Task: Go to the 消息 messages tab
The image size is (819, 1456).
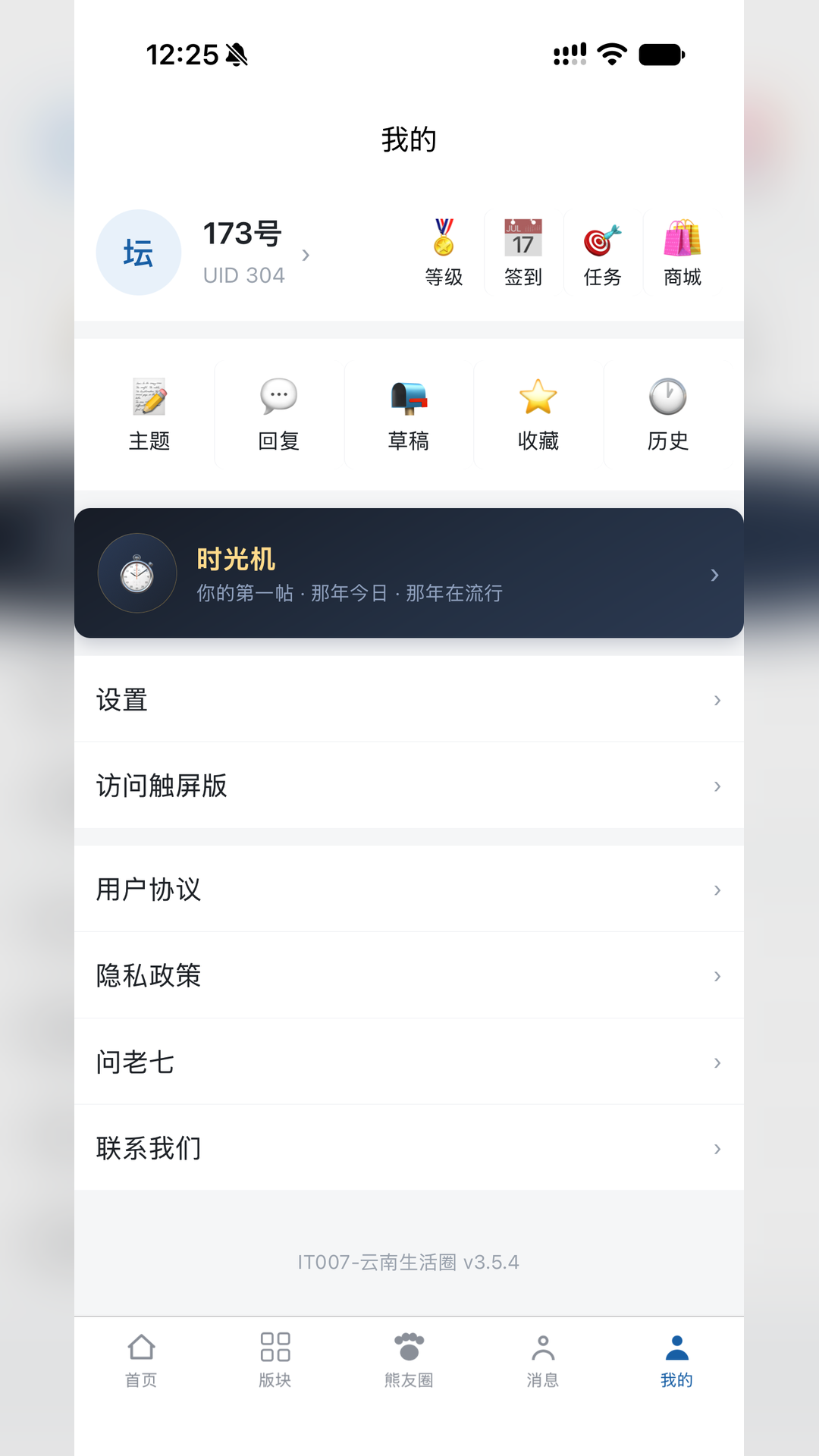Action: click(x=543, y=1361)
